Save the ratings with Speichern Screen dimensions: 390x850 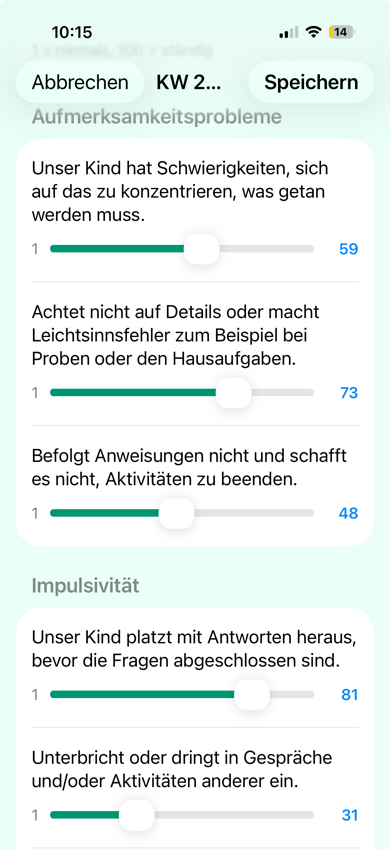(311, 82)
